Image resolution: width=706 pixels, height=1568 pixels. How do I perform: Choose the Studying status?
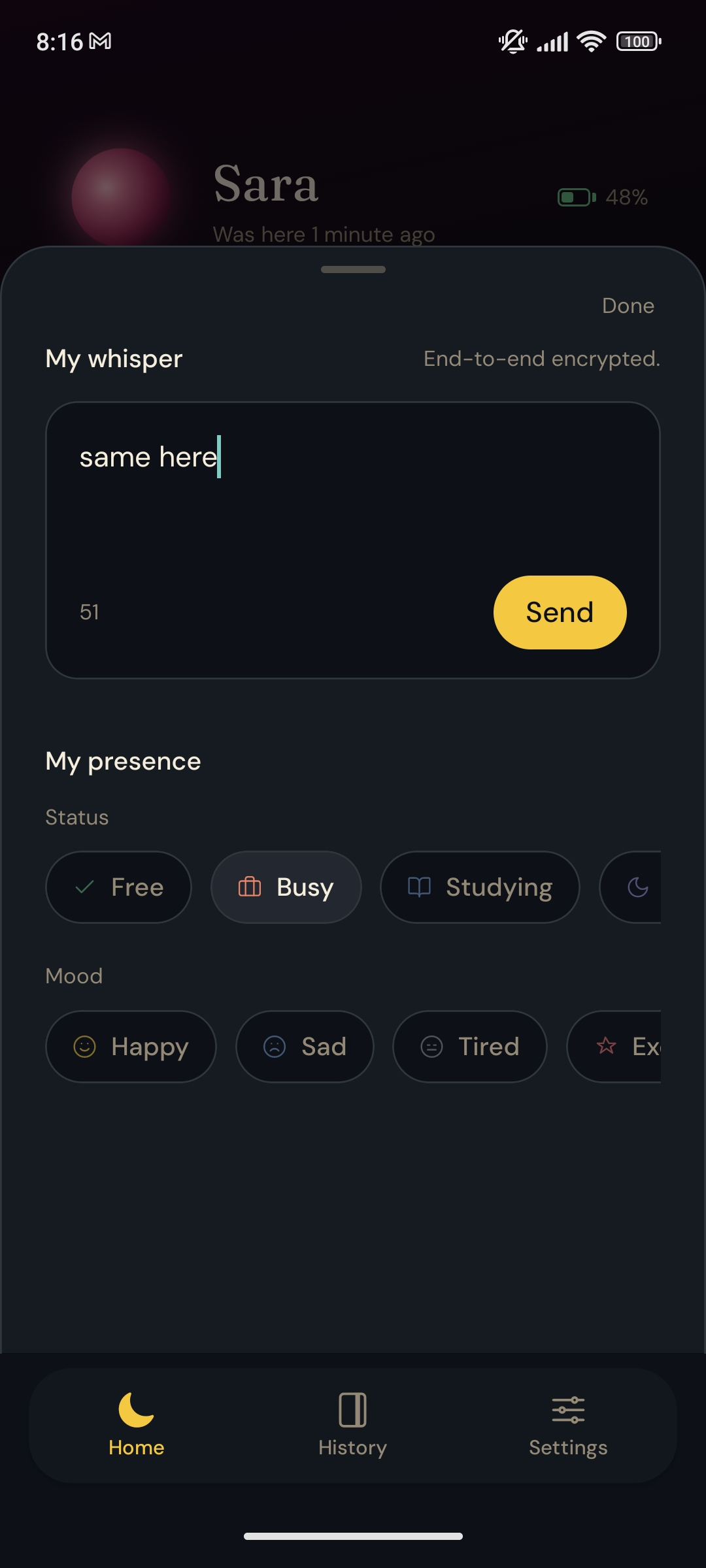coord(480,887)
